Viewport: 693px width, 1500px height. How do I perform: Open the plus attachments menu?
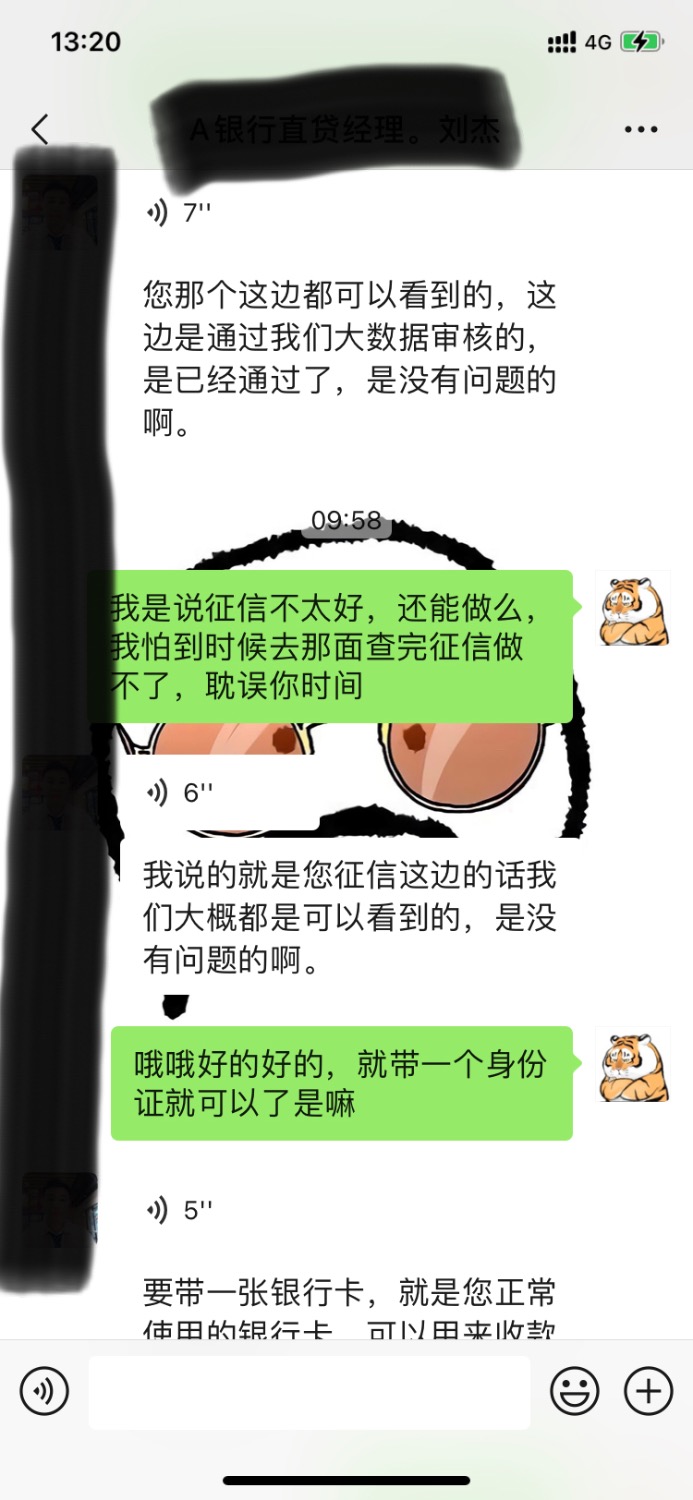tap(648, 1391)
